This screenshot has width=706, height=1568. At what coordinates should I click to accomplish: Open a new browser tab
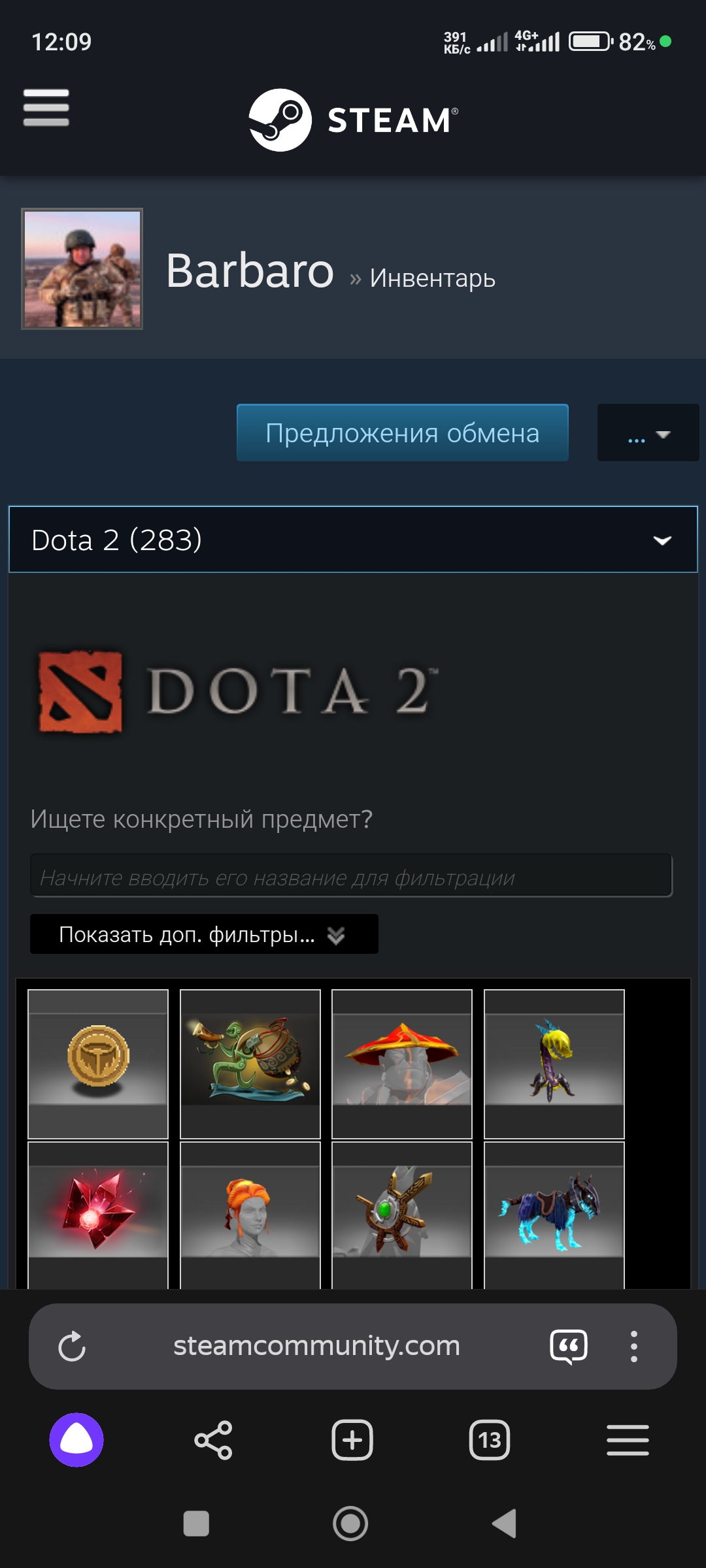352,1440
